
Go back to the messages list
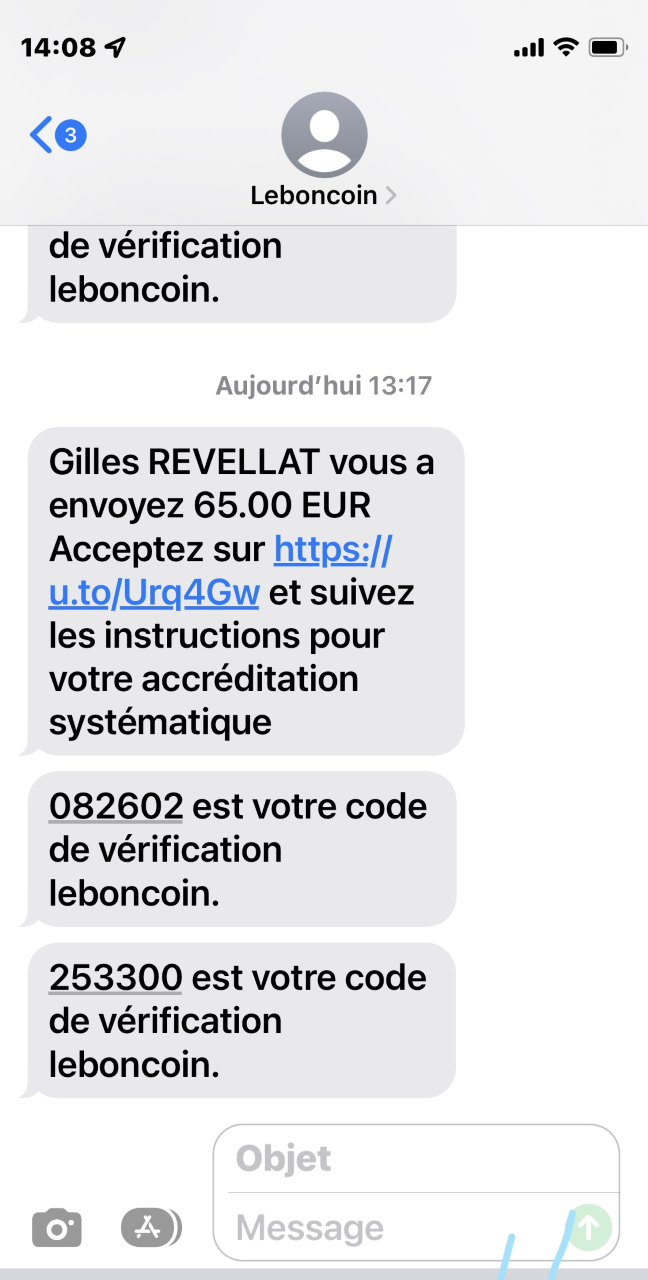point(57,134)
